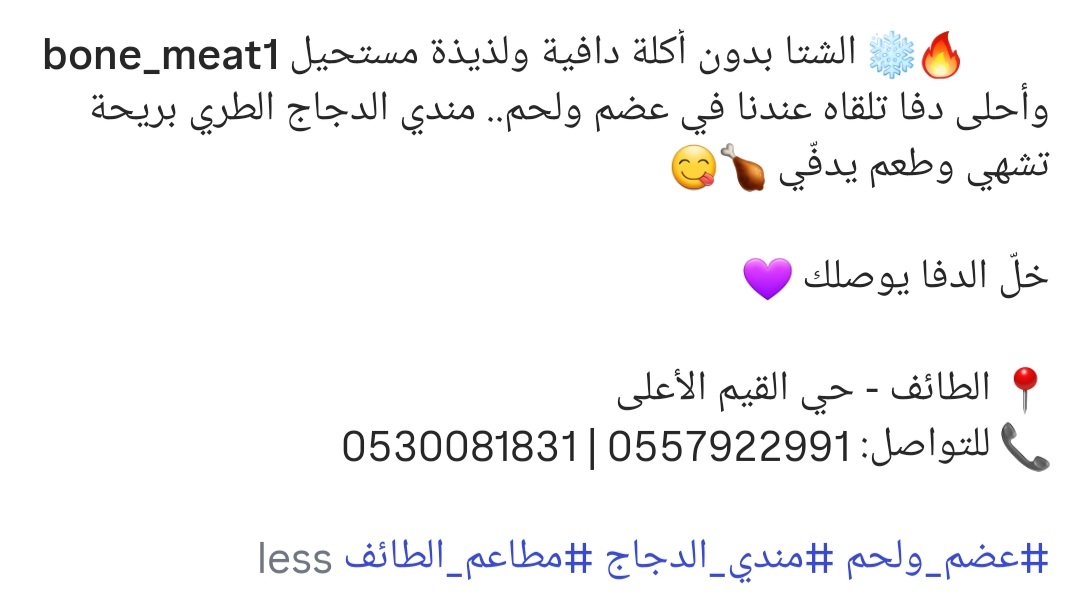The height and width of the screenshot is (607, 1080).
Task: Open the hashtag #عضم_ولحم
Action: [937, 559]
